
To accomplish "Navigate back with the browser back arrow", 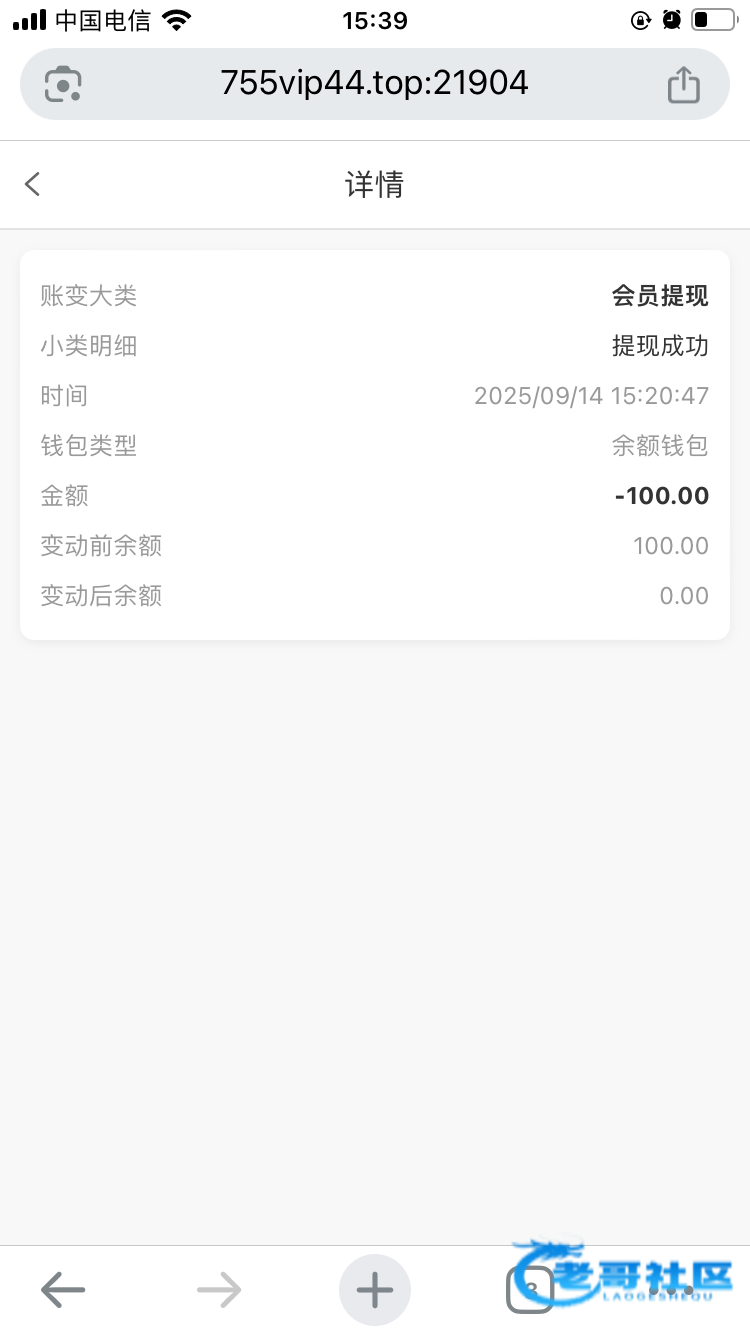I will 63,1290.
